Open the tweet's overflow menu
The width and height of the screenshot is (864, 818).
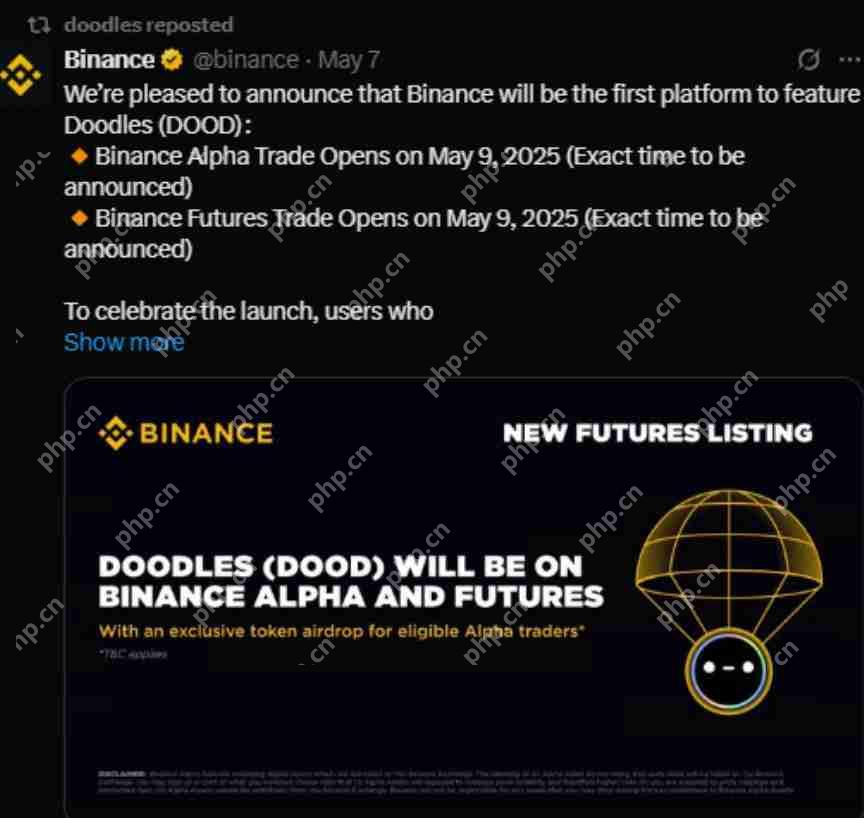pos(849,60)
